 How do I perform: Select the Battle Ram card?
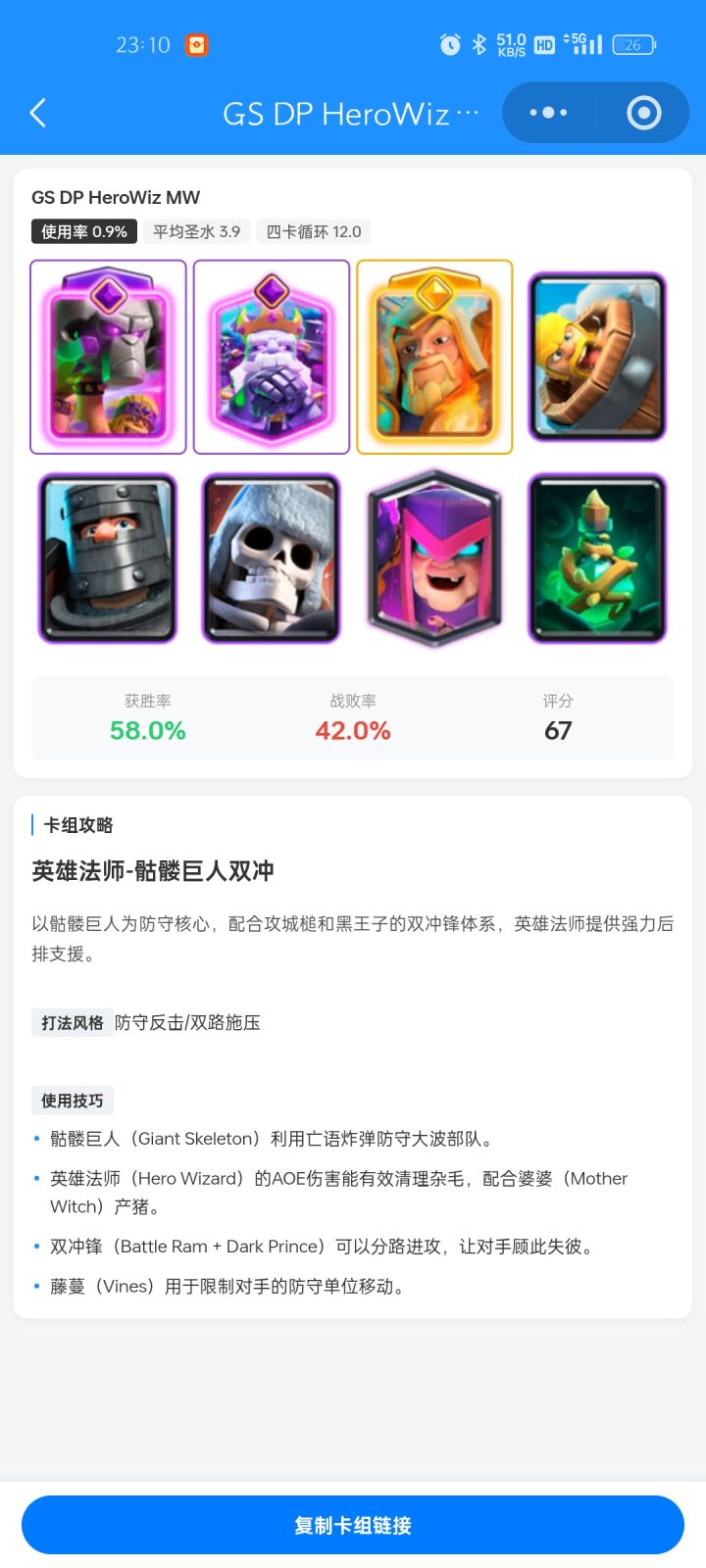click(597, 356)
